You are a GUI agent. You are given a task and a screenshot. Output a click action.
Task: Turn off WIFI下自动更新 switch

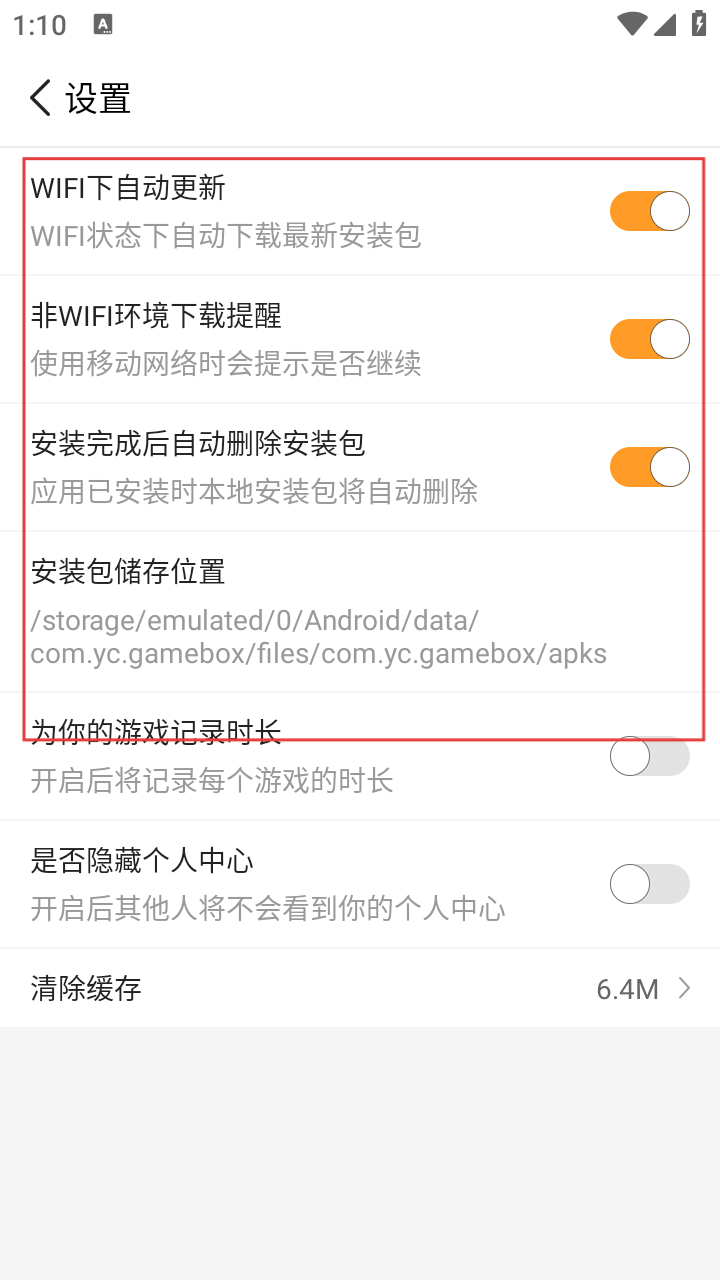pos(649,211)
